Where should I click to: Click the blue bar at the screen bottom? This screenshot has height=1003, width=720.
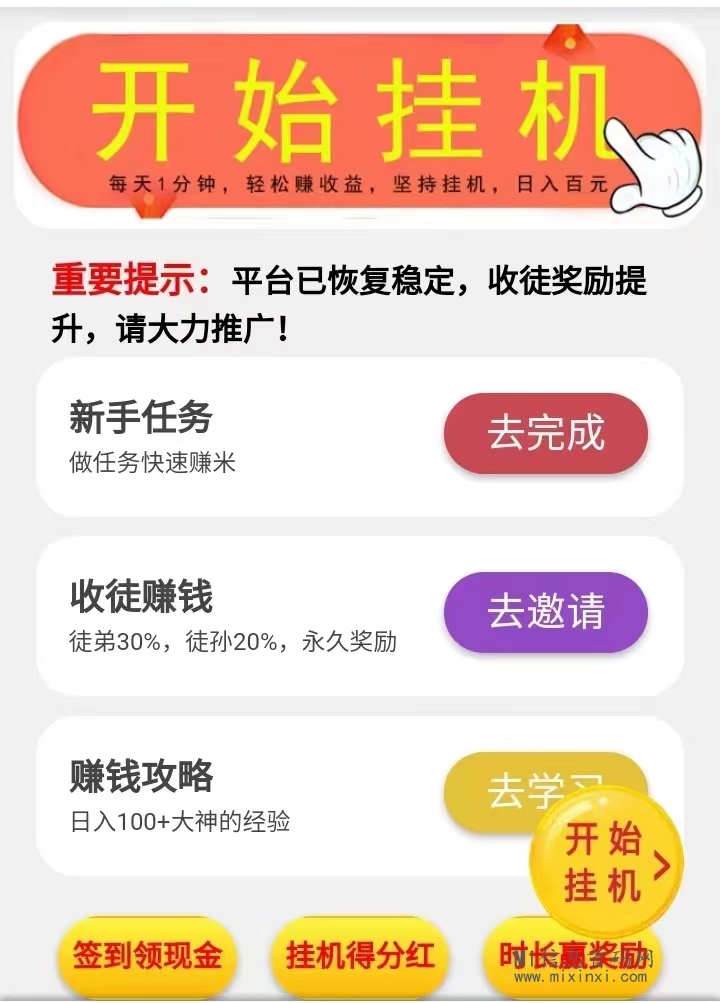coord(360,998)
